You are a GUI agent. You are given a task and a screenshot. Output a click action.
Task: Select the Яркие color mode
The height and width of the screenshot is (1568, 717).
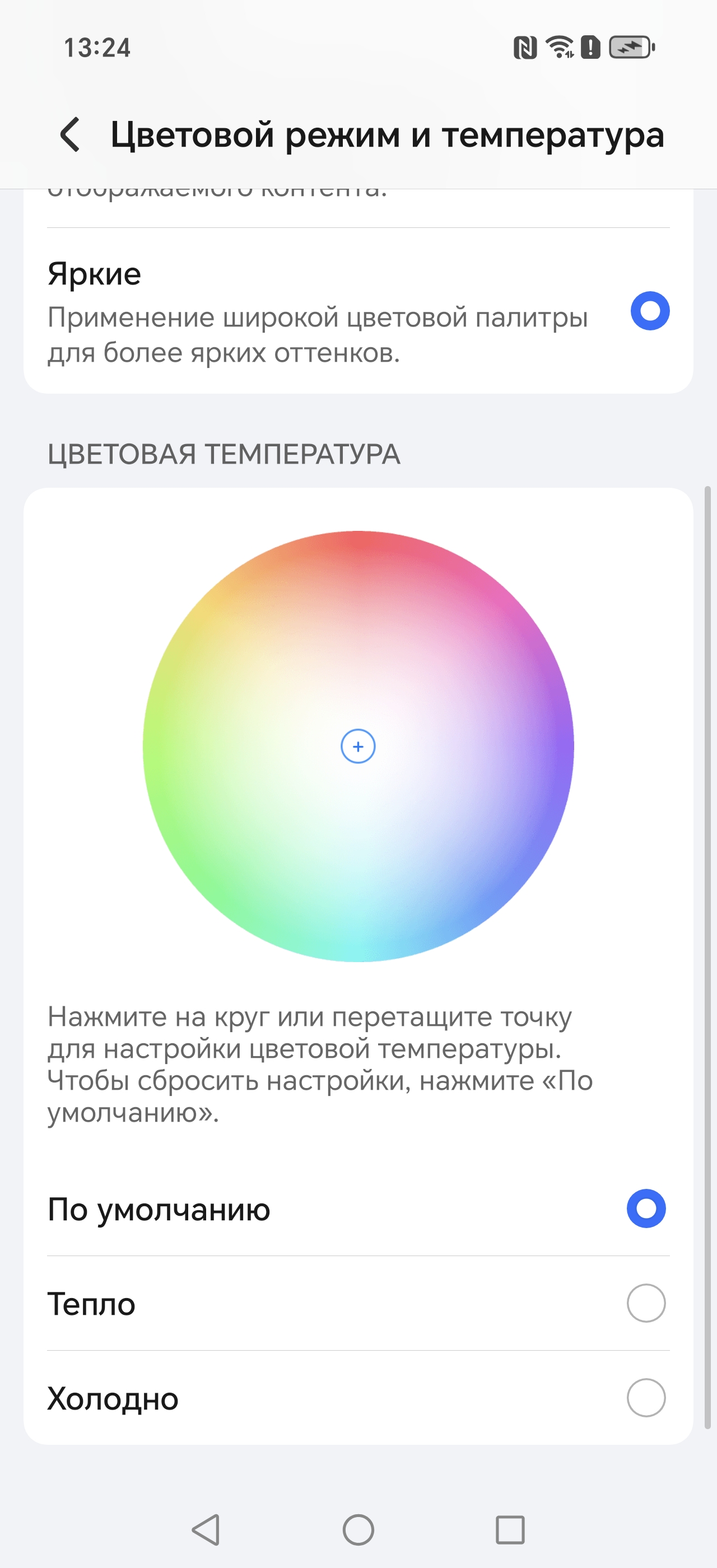coord(649,311)
